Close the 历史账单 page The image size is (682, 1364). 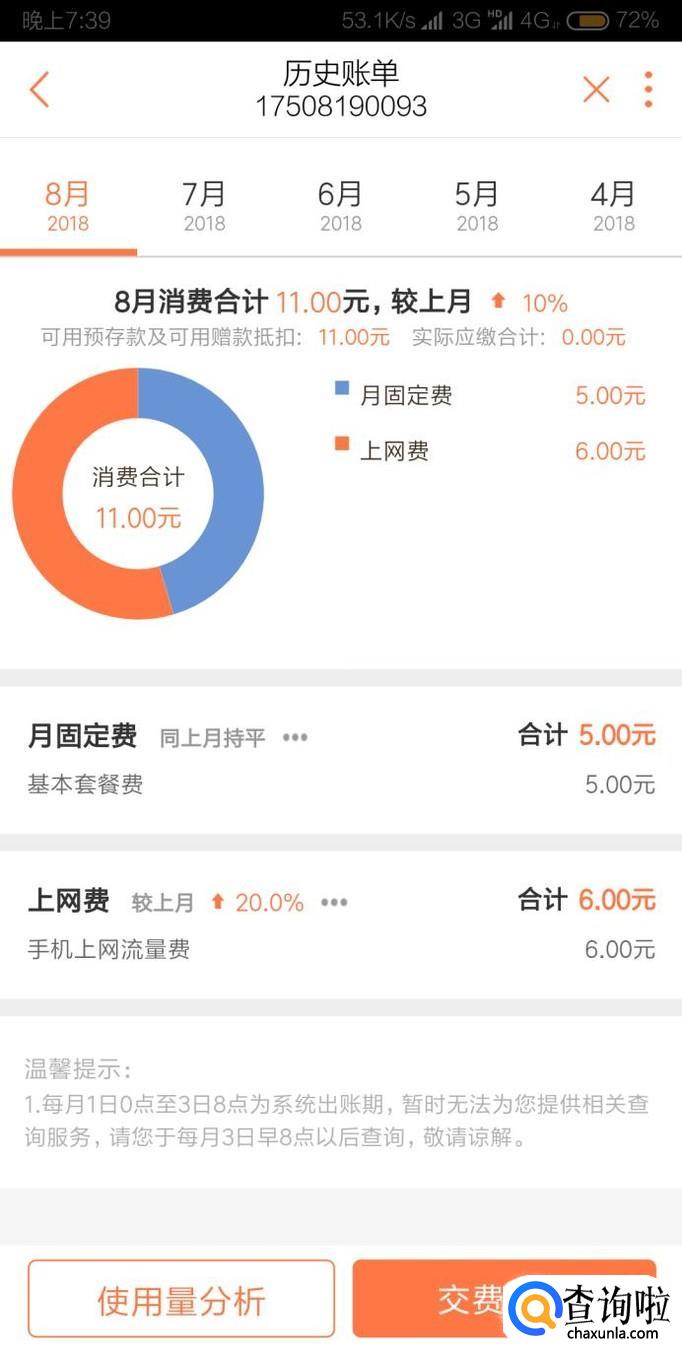click(x=596, y=90)
